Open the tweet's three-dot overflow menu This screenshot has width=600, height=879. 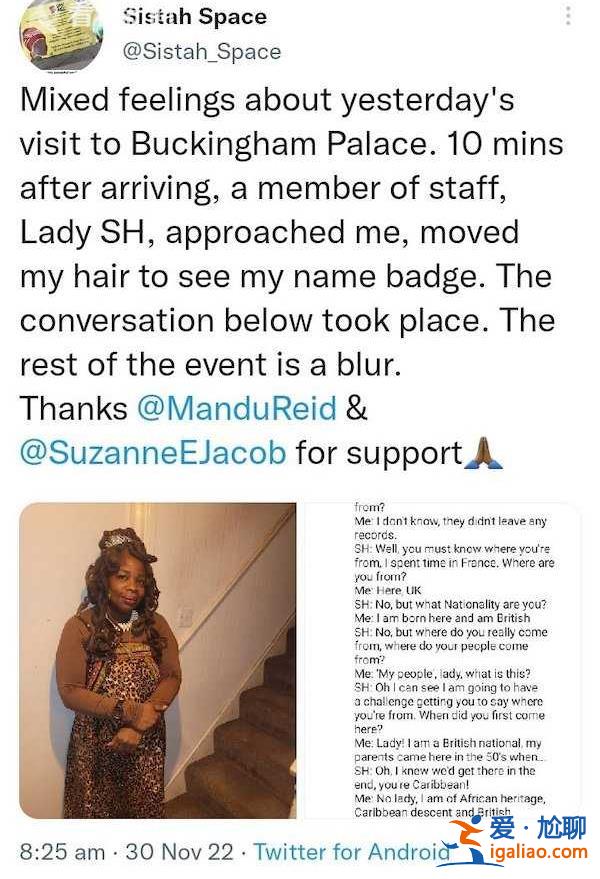[568, 16]
